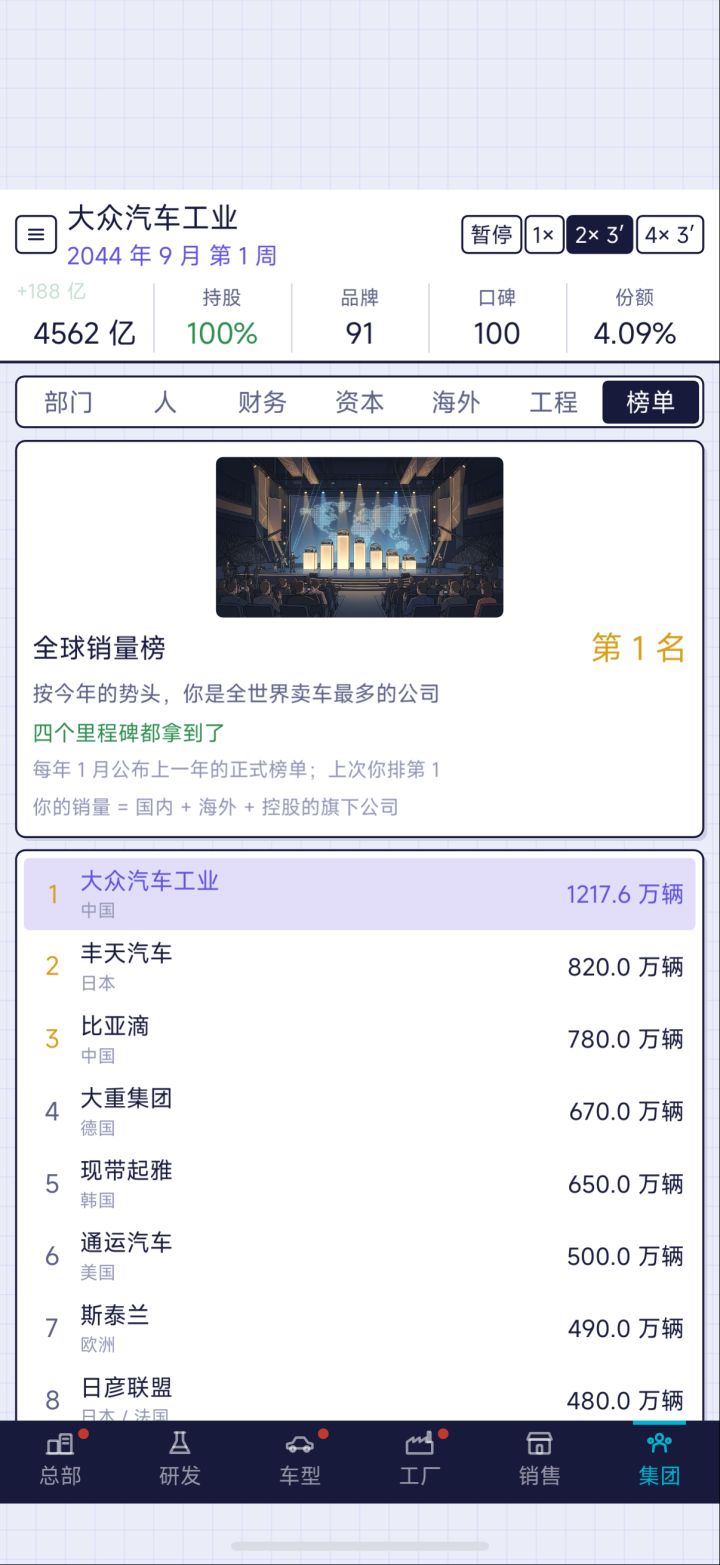This screenshot has height=1565, width=720.
Task: Switch to the 工程 tab
Action: (553, 402)
